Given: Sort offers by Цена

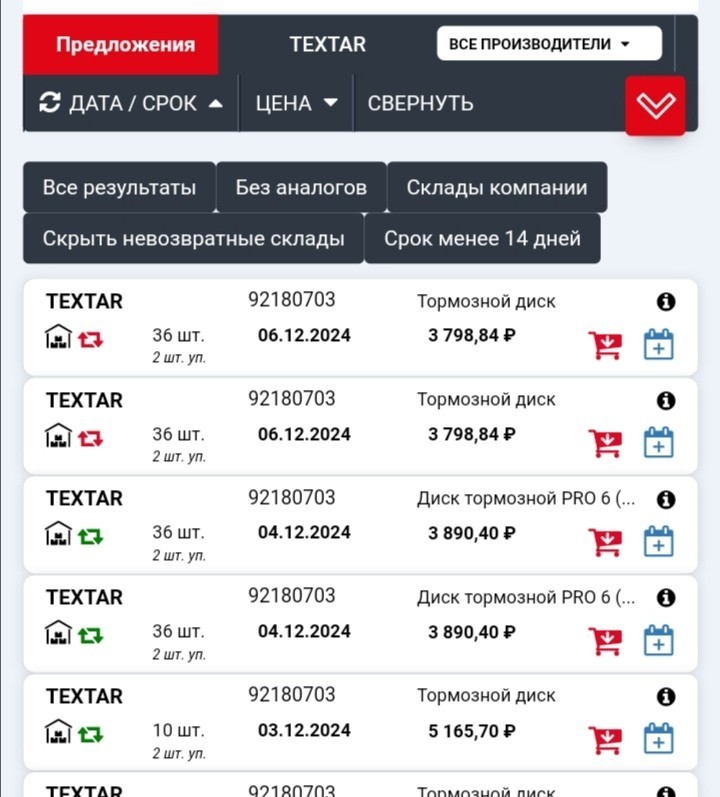Looking at the screenshot, I should [296, 103].
